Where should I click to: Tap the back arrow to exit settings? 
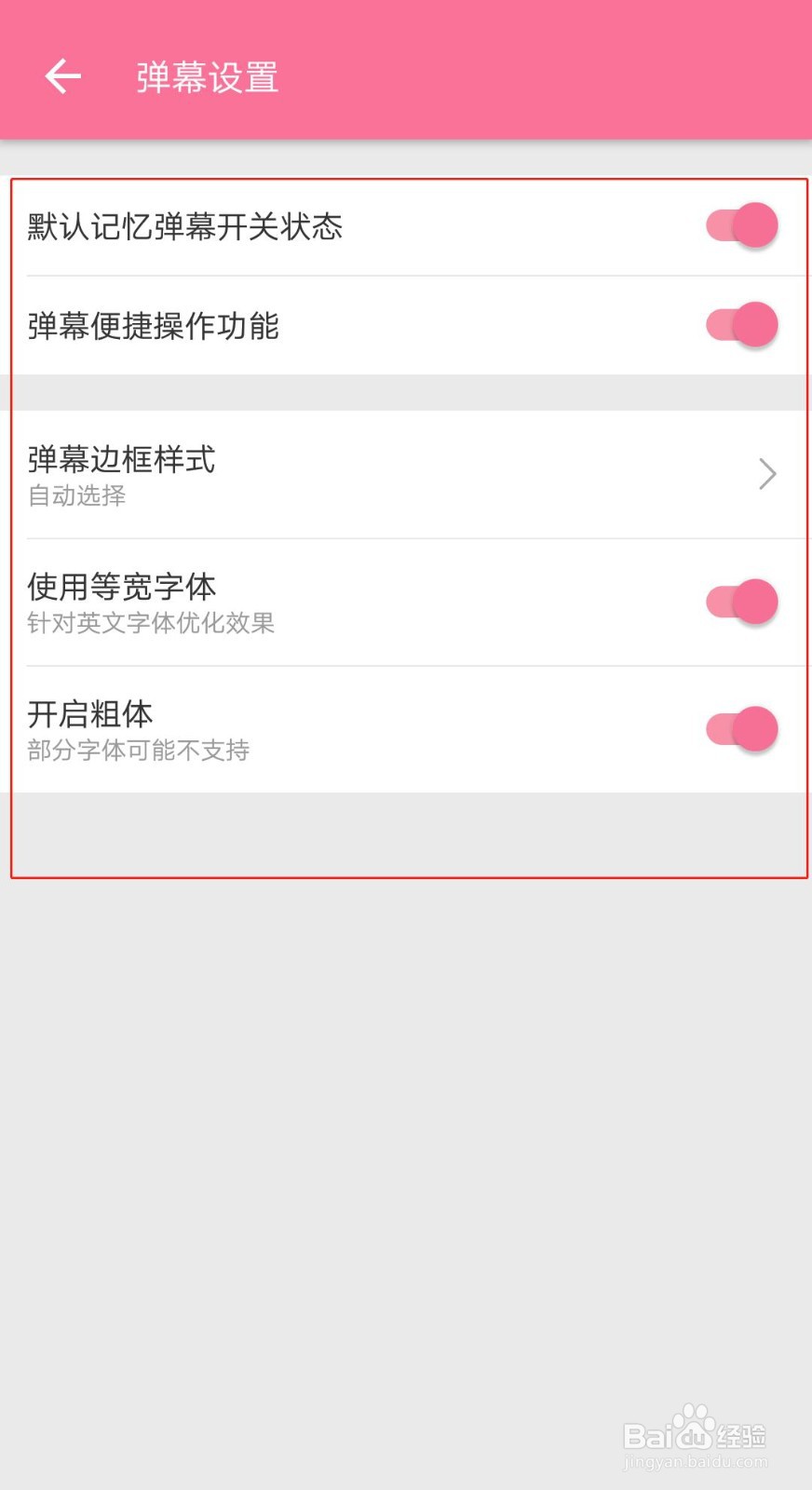coord(61,74)
